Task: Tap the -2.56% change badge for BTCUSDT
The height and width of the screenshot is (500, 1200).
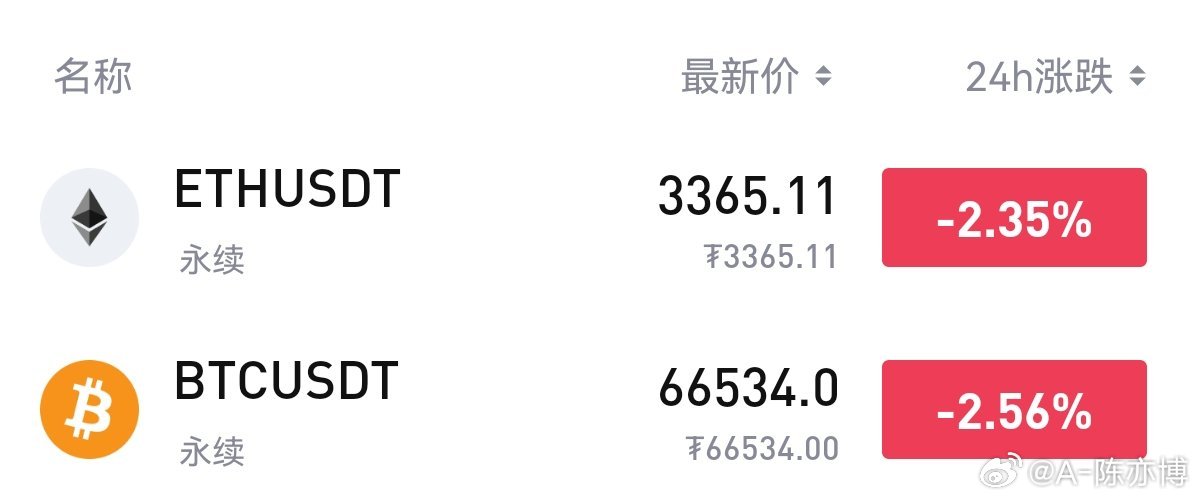Action: coord(1013,410)
